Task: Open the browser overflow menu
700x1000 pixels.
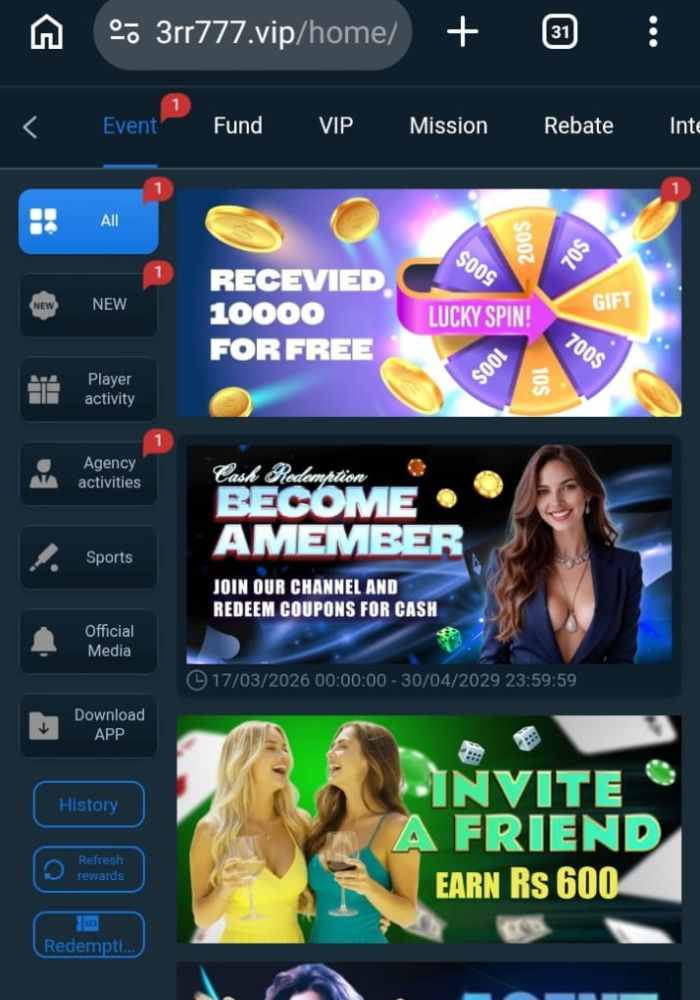Action: [x=653, y=33]
